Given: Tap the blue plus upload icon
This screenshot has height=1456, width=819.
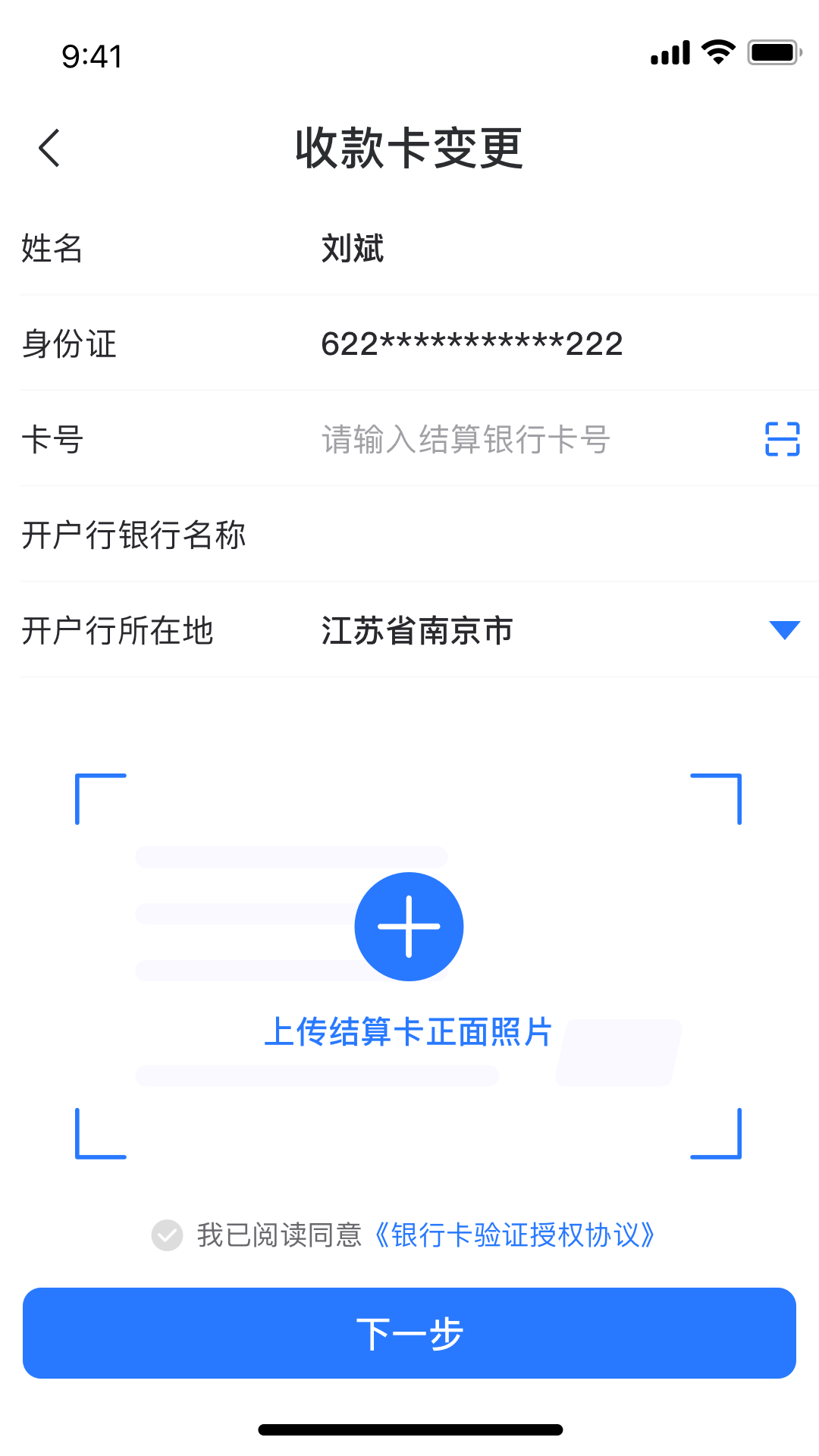Looking at the screenshot, I should [x=409, y=926].
